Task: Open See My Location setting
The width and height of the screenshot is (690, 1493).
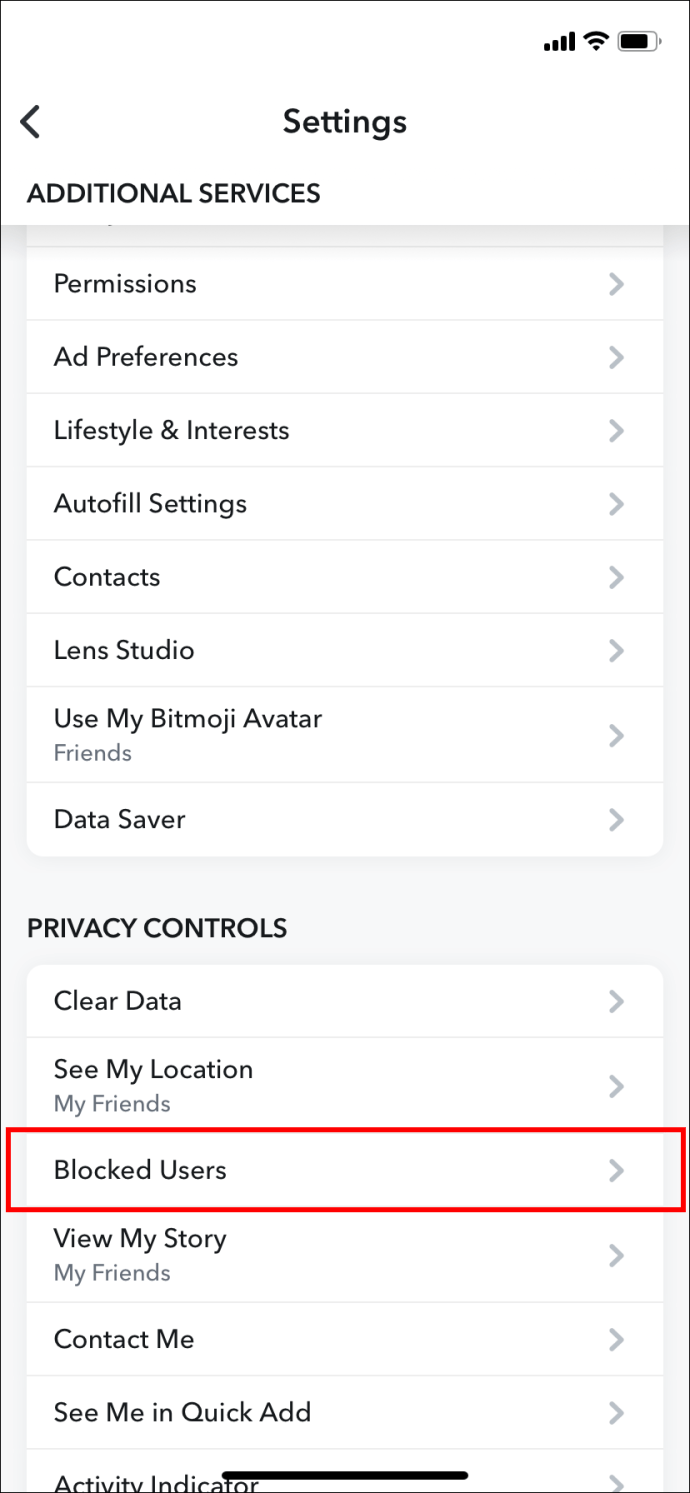Action: click(x=344, y=1085)
